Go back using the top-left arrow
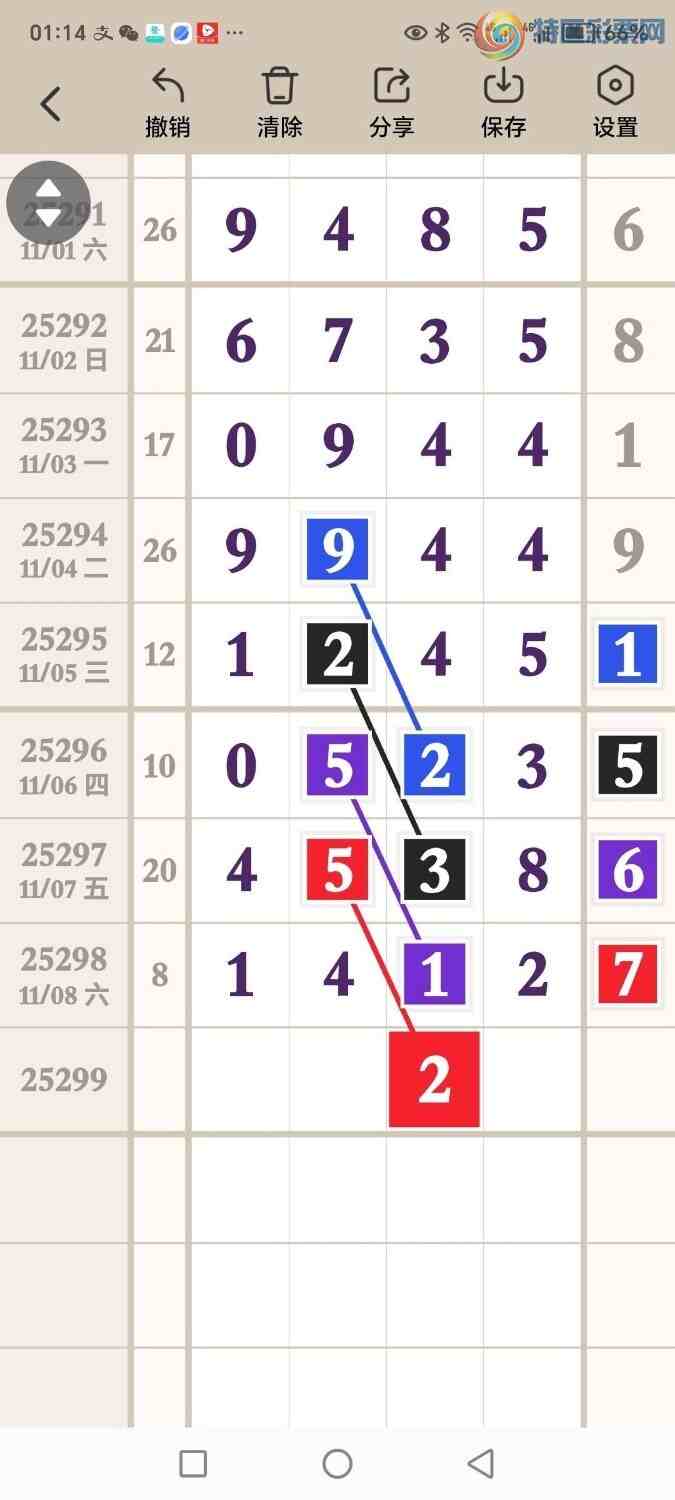 point(50,103)
